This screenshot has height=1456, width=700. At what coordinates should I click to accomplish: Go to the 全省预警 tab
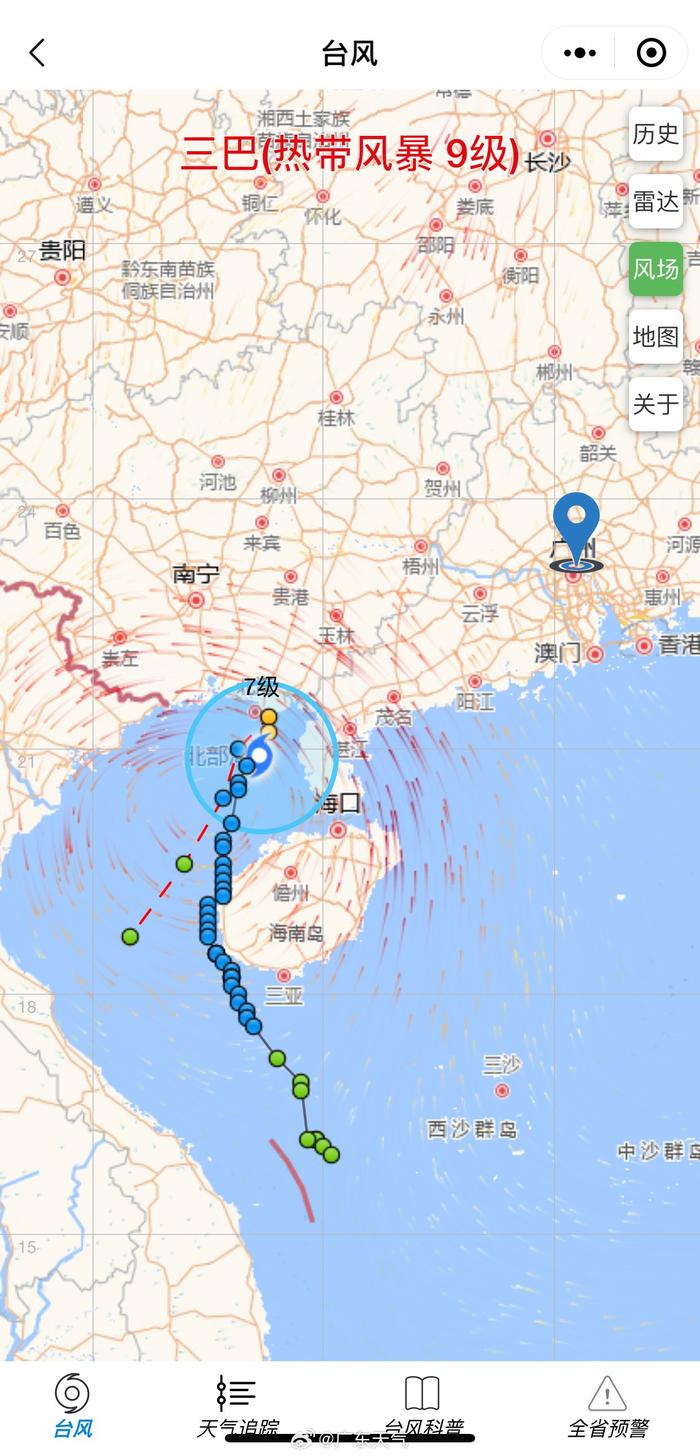[607, 1406]
